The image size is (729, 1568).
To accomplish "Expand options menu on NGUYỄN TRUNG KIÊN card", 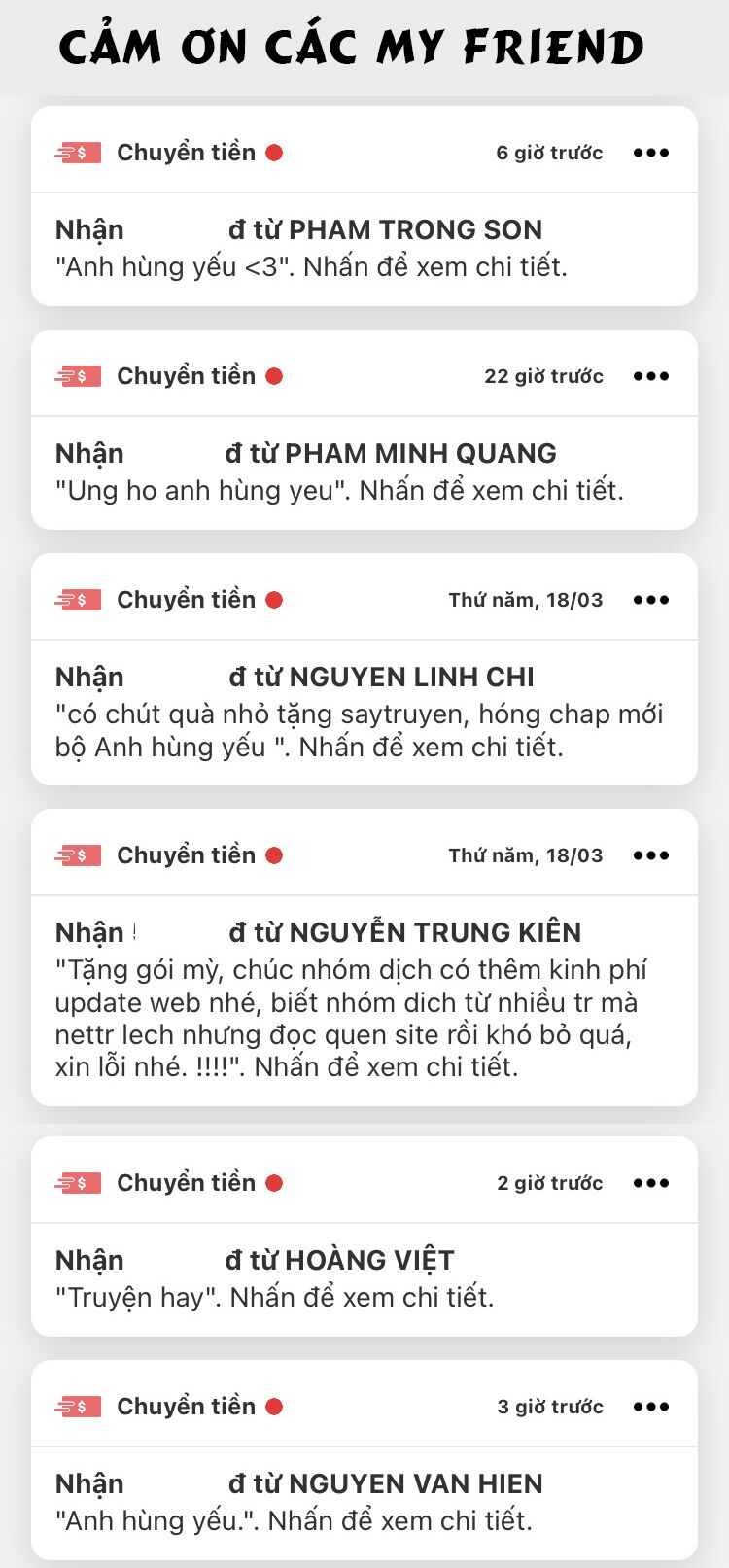I will tap(650, 854).
